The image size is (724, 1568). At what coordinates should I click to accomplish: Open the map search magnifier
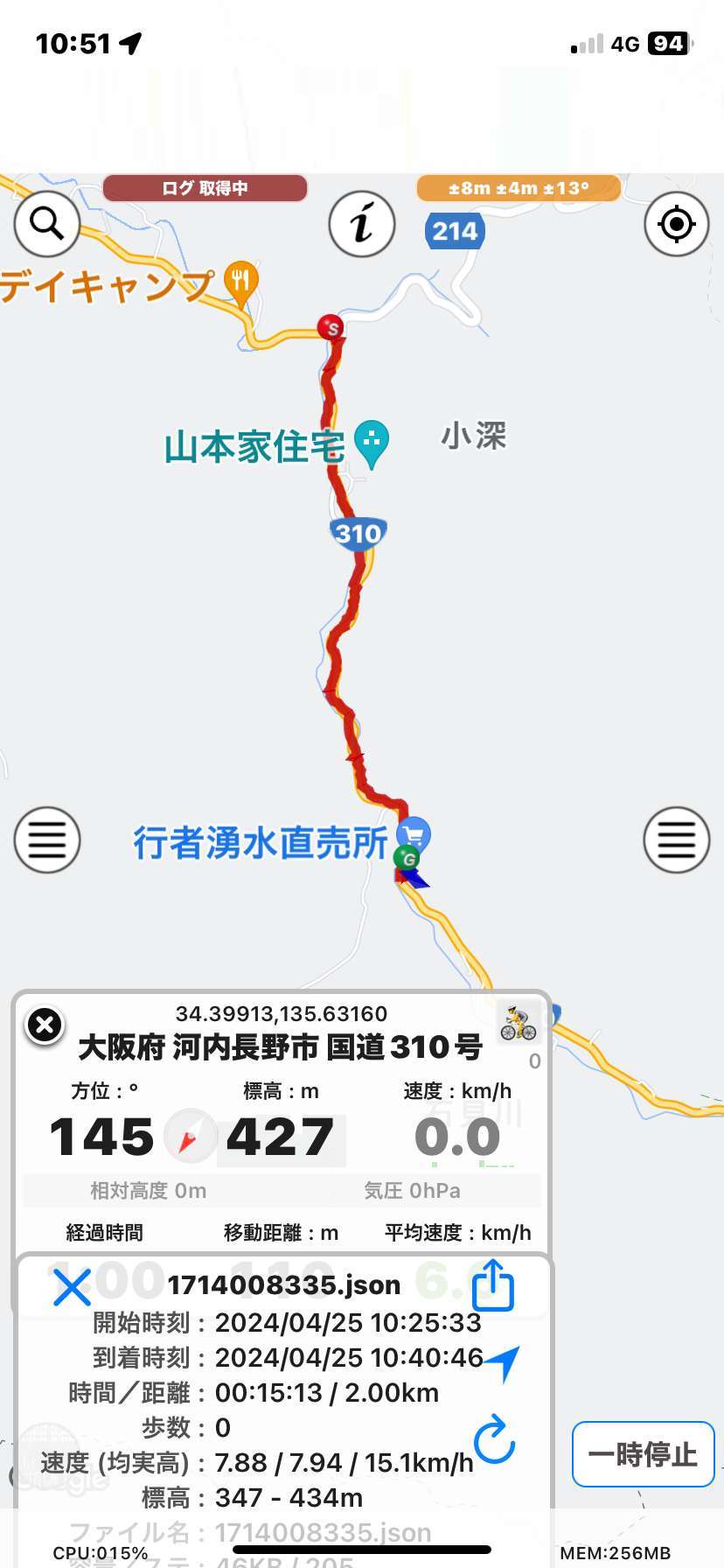pyautogui.click(x=47, y=224)
